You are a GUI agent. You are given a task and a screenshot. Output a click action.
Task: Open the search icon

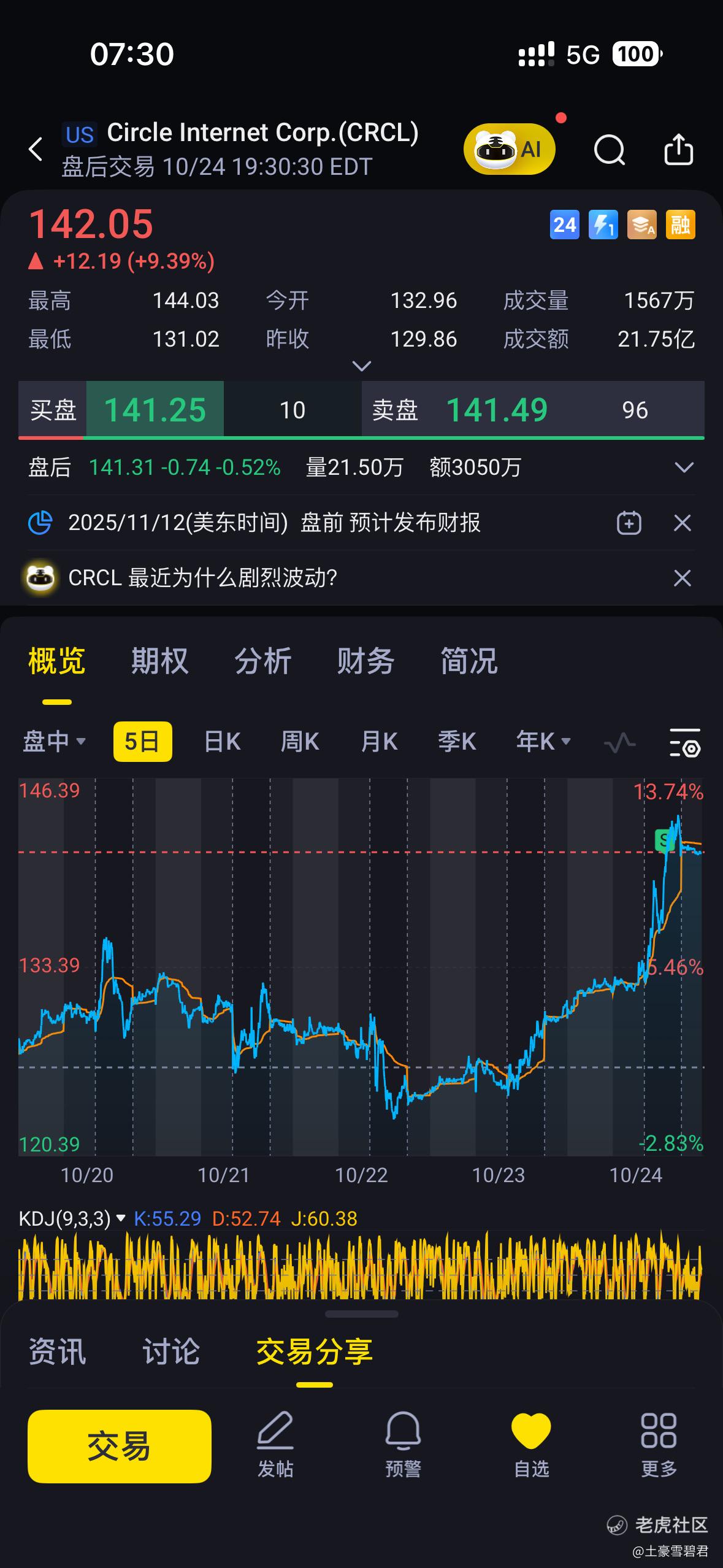609,149
